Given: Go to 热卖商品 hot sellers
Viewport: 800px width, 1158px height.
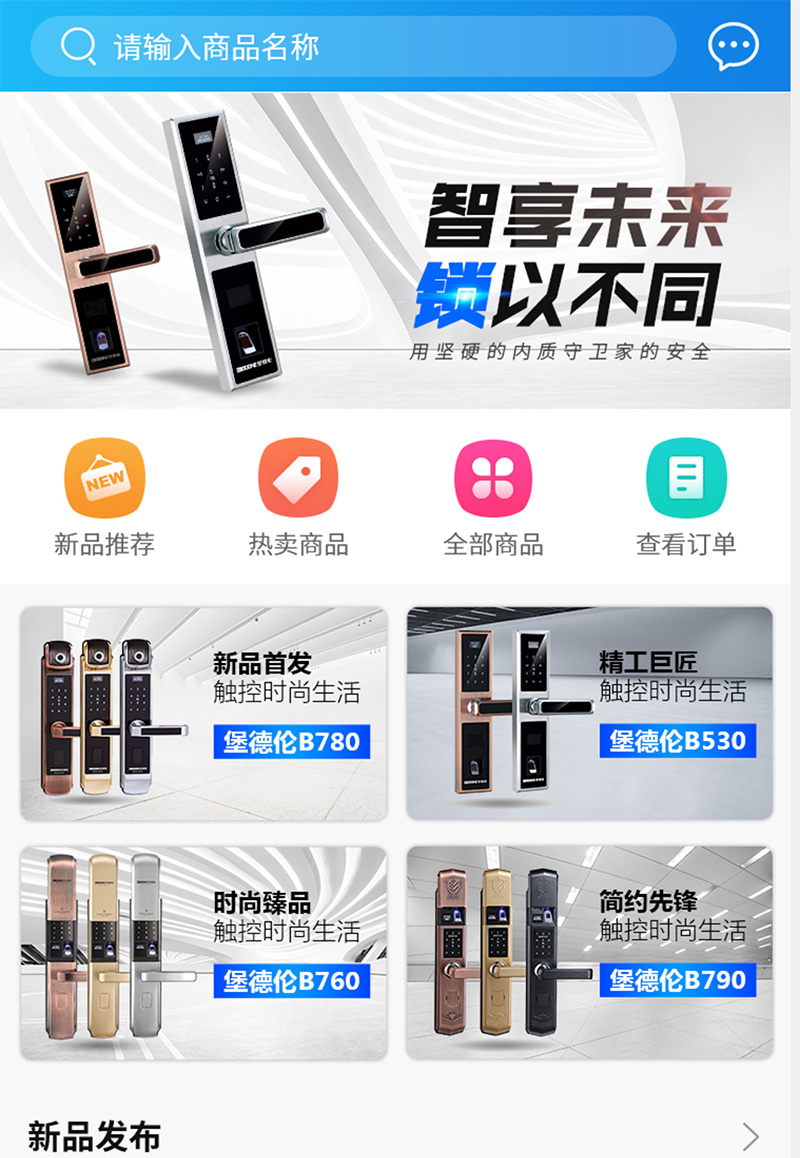Looking at the screenshot, I should [298, 497].
